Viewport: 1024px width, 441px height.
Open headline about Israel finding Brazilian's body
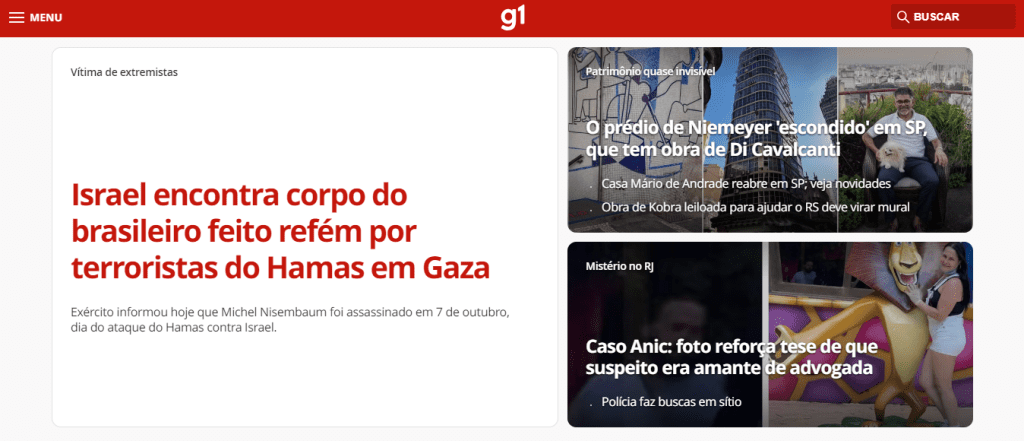coord(280,231)
